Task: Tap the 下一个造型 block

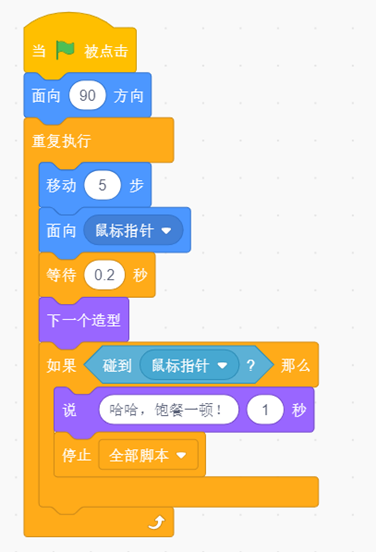Action: 84,320
